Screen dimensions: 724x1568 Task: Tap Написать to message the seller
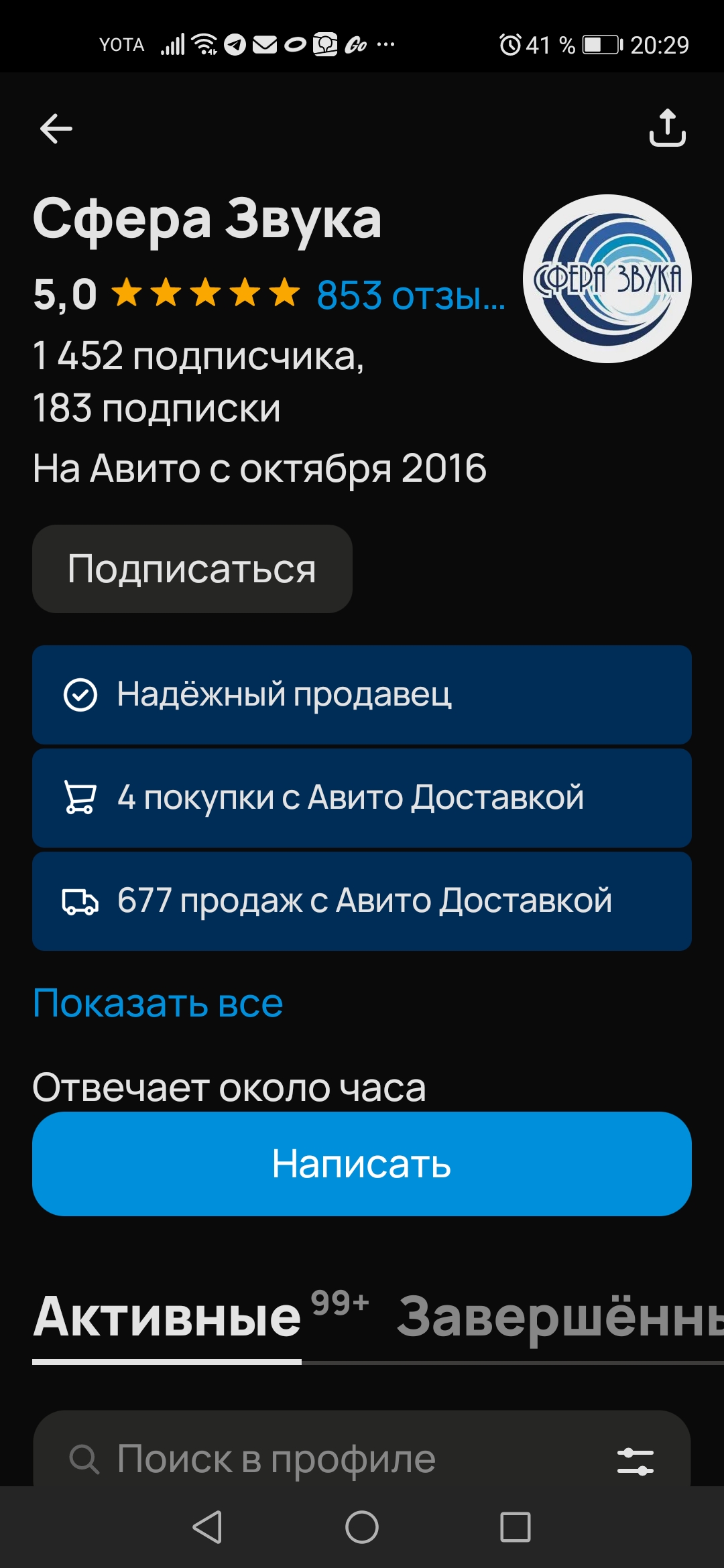362,1164
